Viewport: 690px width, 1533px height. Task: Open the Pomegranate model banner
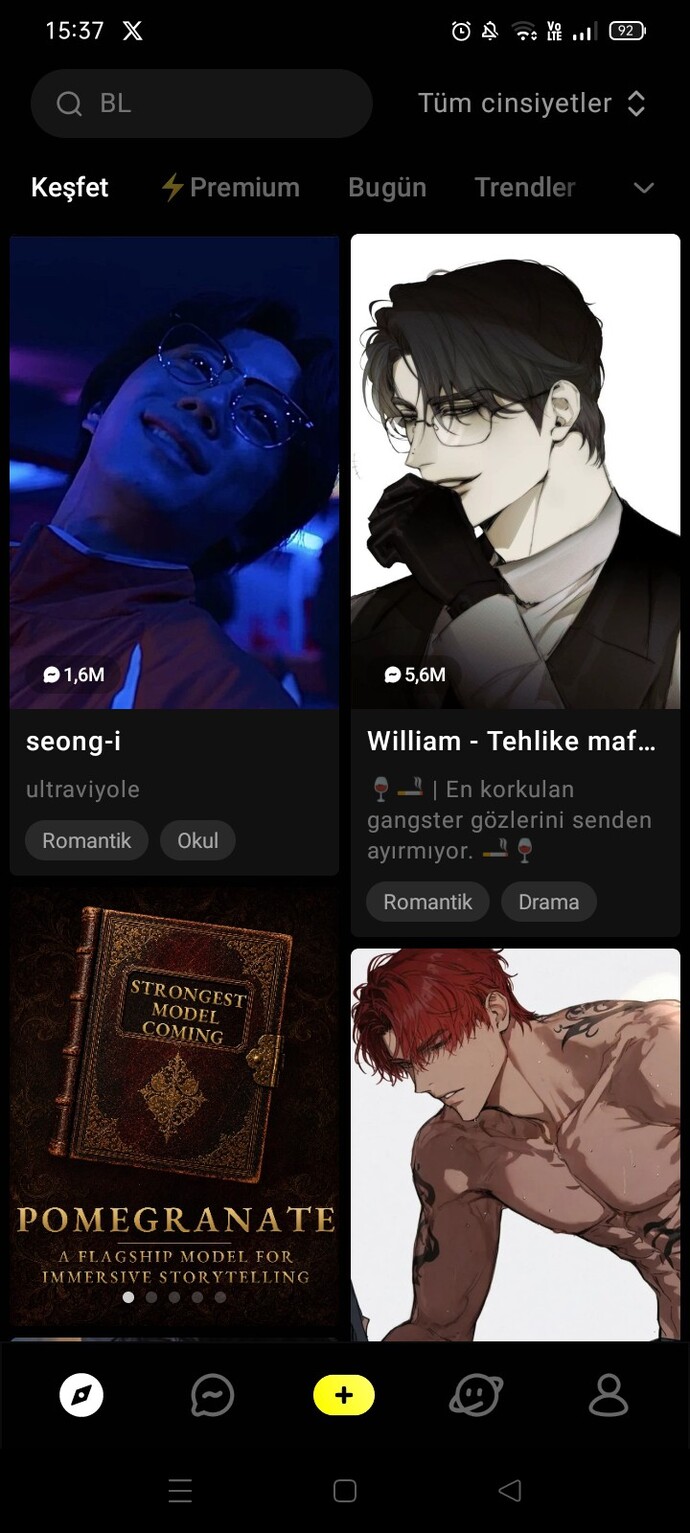coord(174,1106)
